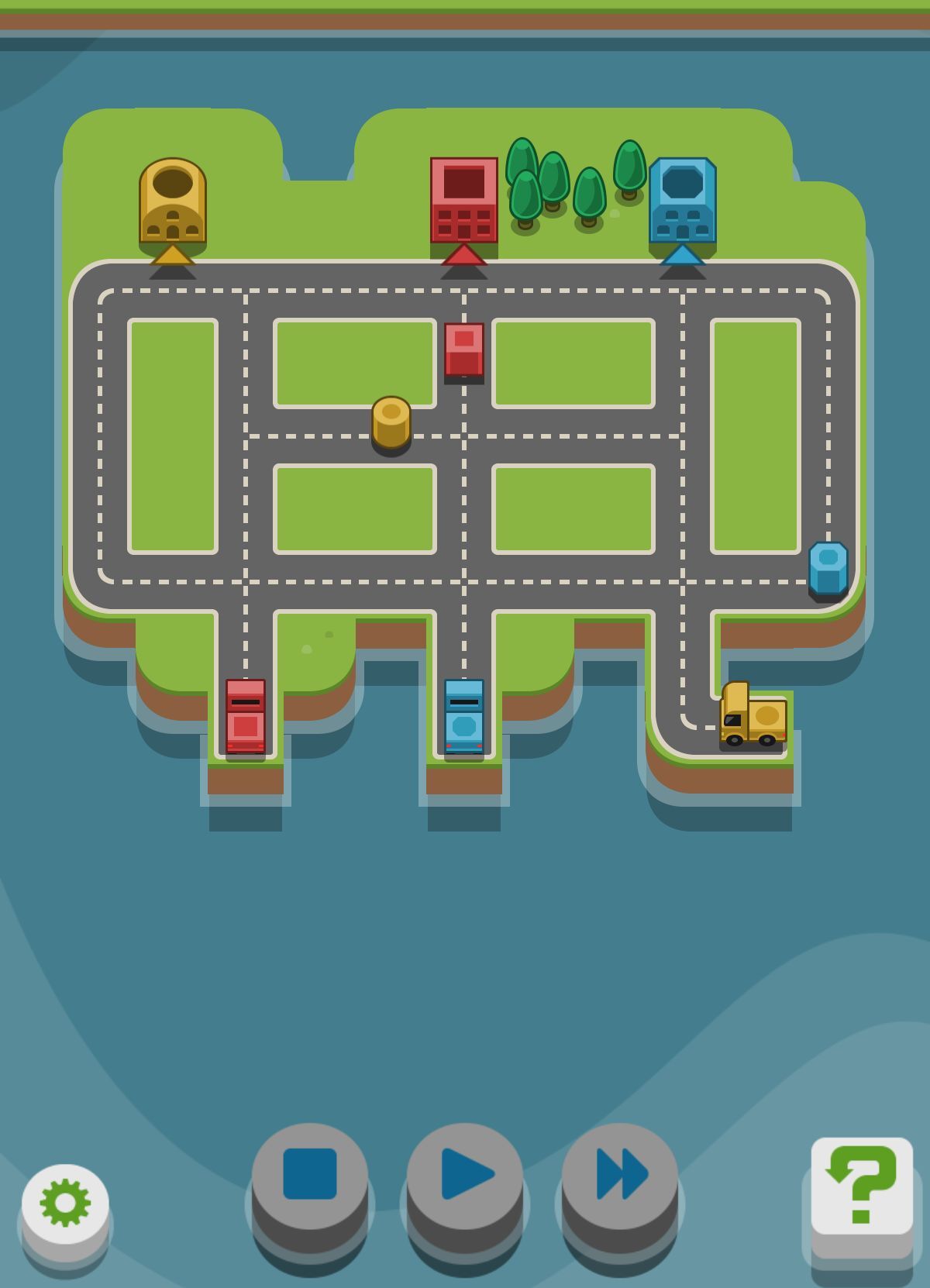Open the hint question mark button

pyautogui.click(x=862, y=1186)
